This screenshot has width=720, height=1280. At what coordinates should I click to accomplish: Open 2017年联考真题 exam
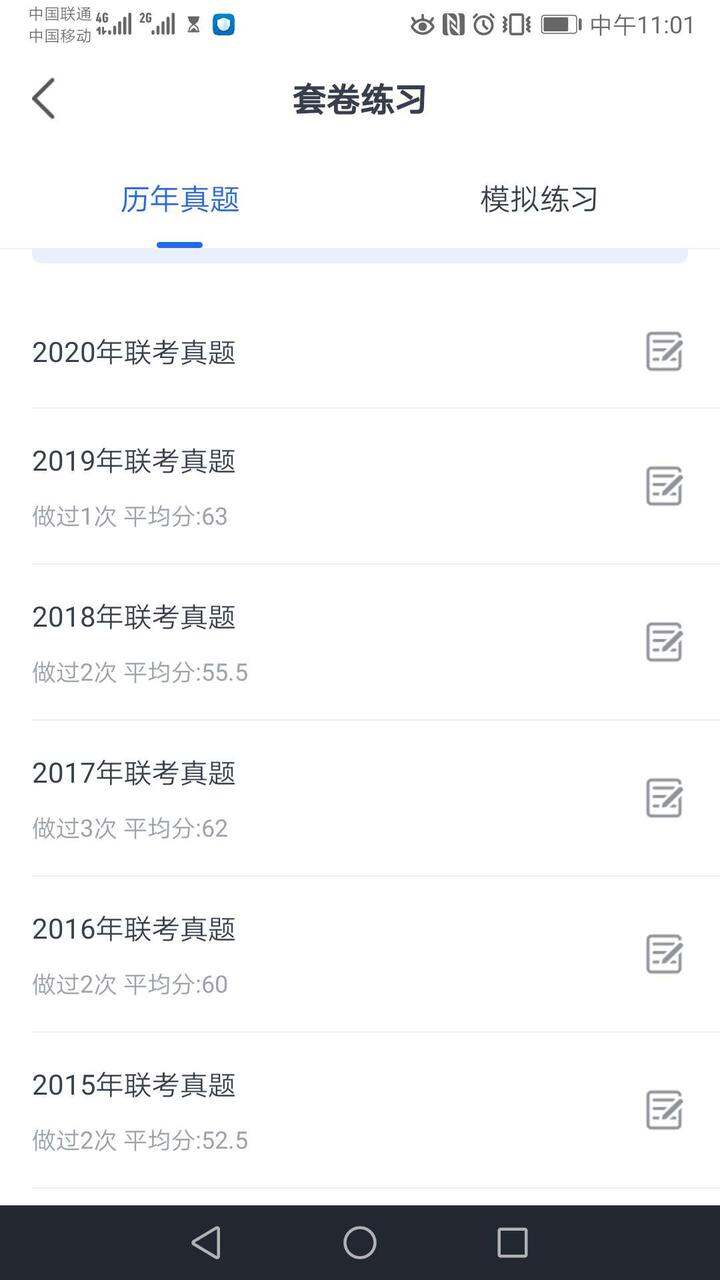[x=360, y=798]
